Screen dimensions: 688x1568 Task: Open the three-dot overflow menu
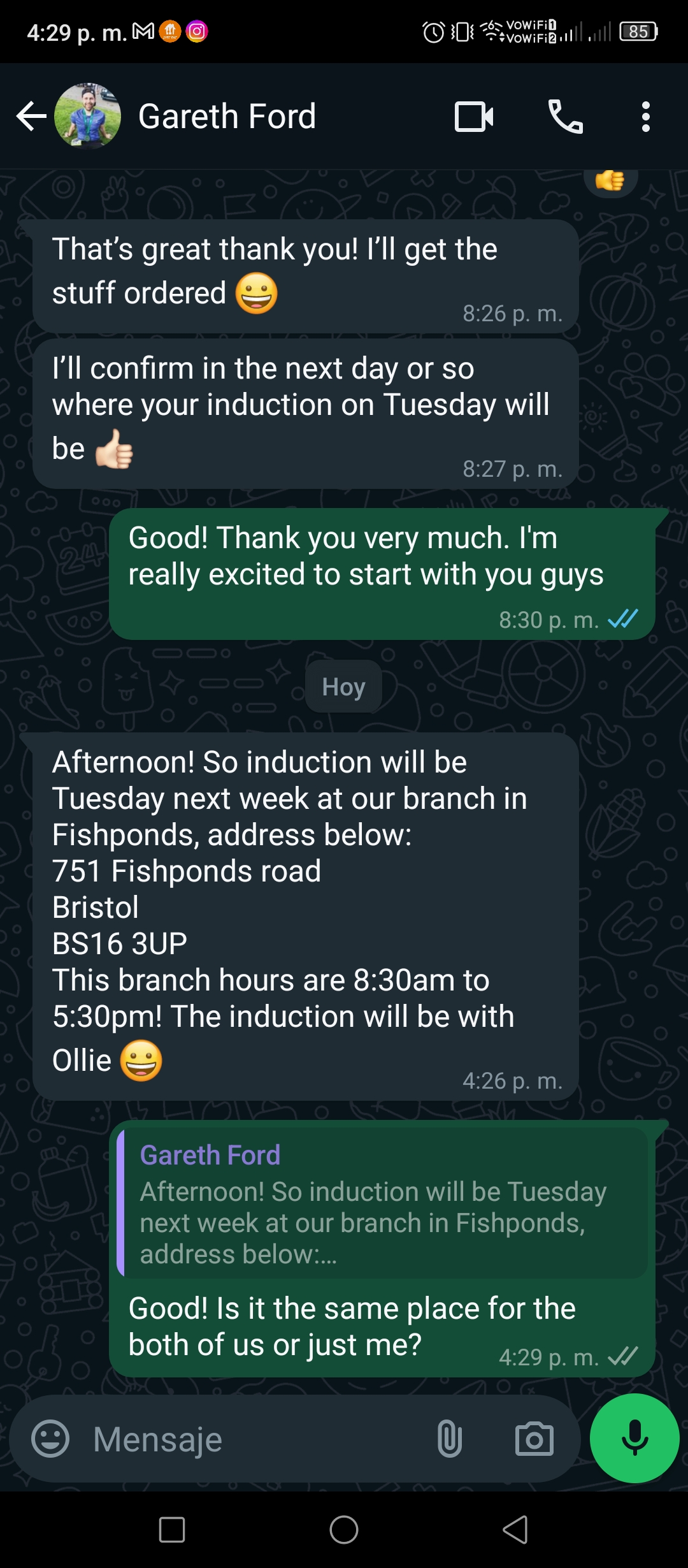point(646,117)
